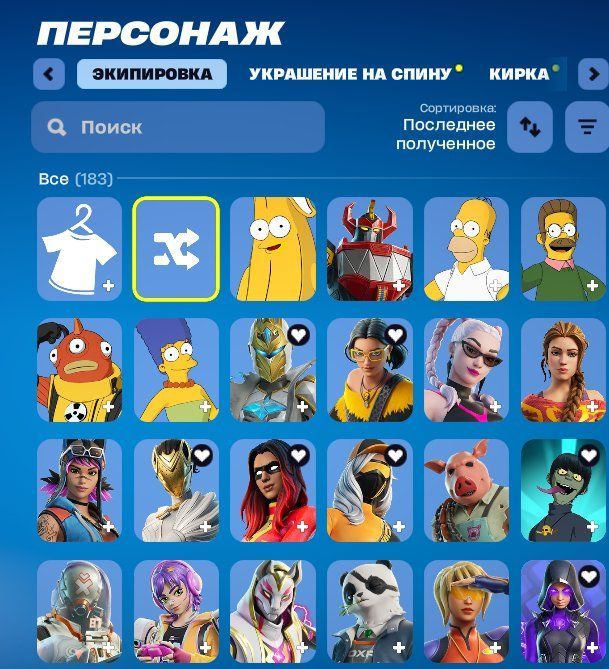Screen dimensions: 609x669
Task: Choose the orange Fishstick skin
Action: click(x=80, y=370)
